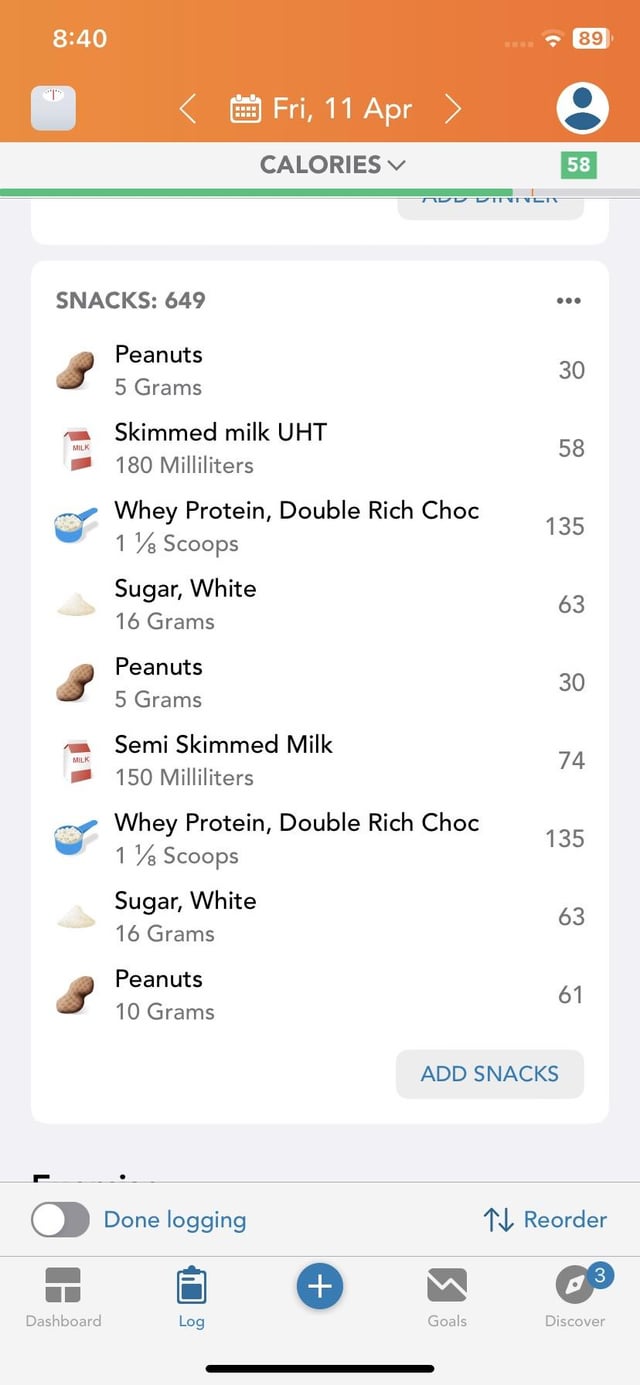Open the Skimmed milk UHT entry
This screenshot has width=640, height=1385.
(320, 448)
